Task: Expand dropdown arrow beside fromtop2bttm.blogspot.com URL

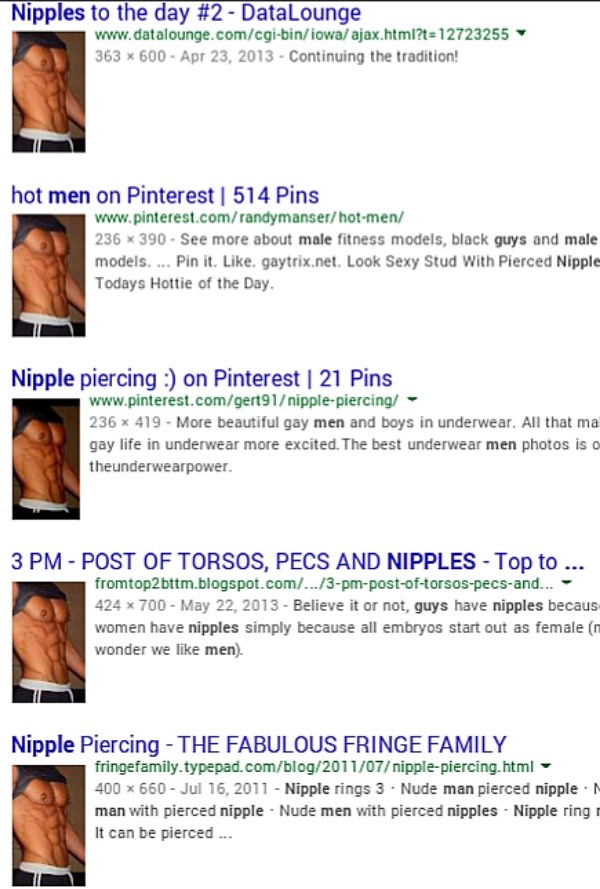Action: (x=567, y=583)
